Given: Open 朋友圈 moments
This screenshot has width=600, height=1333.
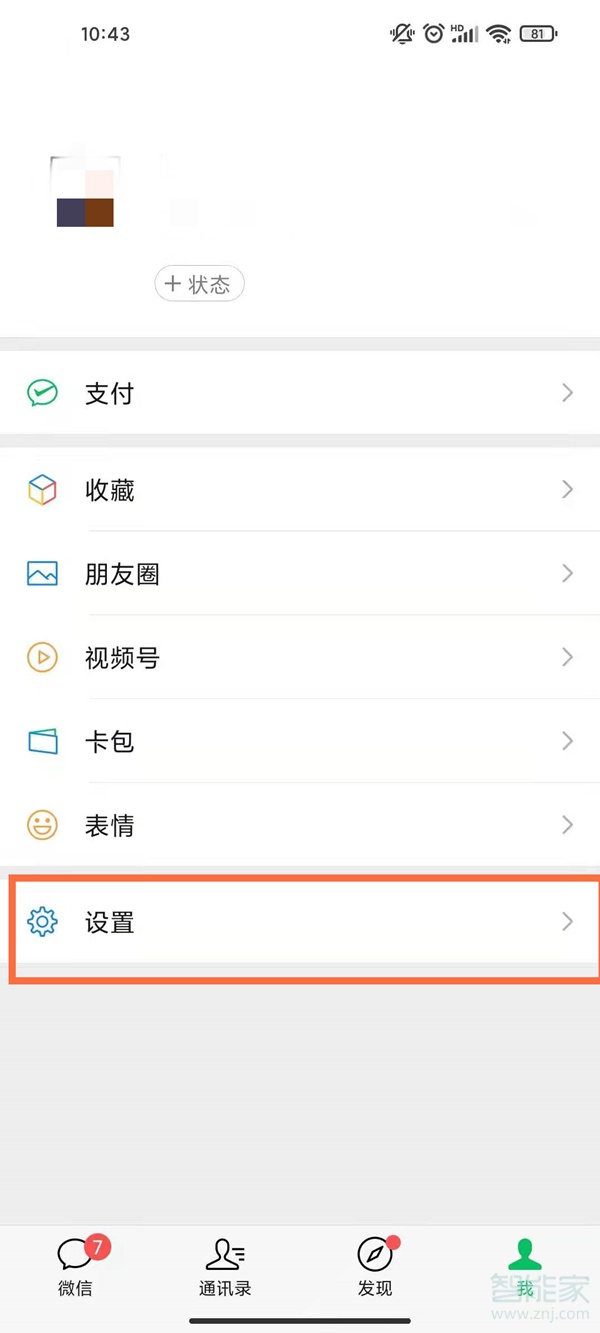Looking at the screenshot, I should pyautogui.click(x=300, y=574).
